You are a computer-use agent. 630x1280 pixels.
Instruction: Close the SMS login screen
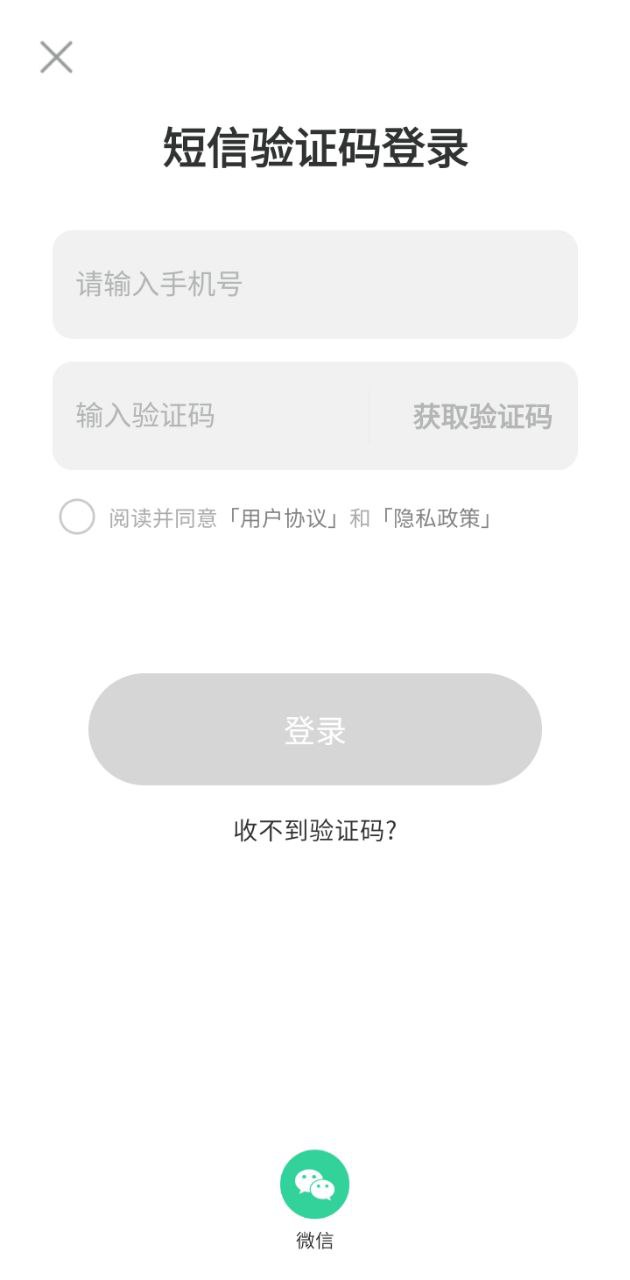click(56, 57)
